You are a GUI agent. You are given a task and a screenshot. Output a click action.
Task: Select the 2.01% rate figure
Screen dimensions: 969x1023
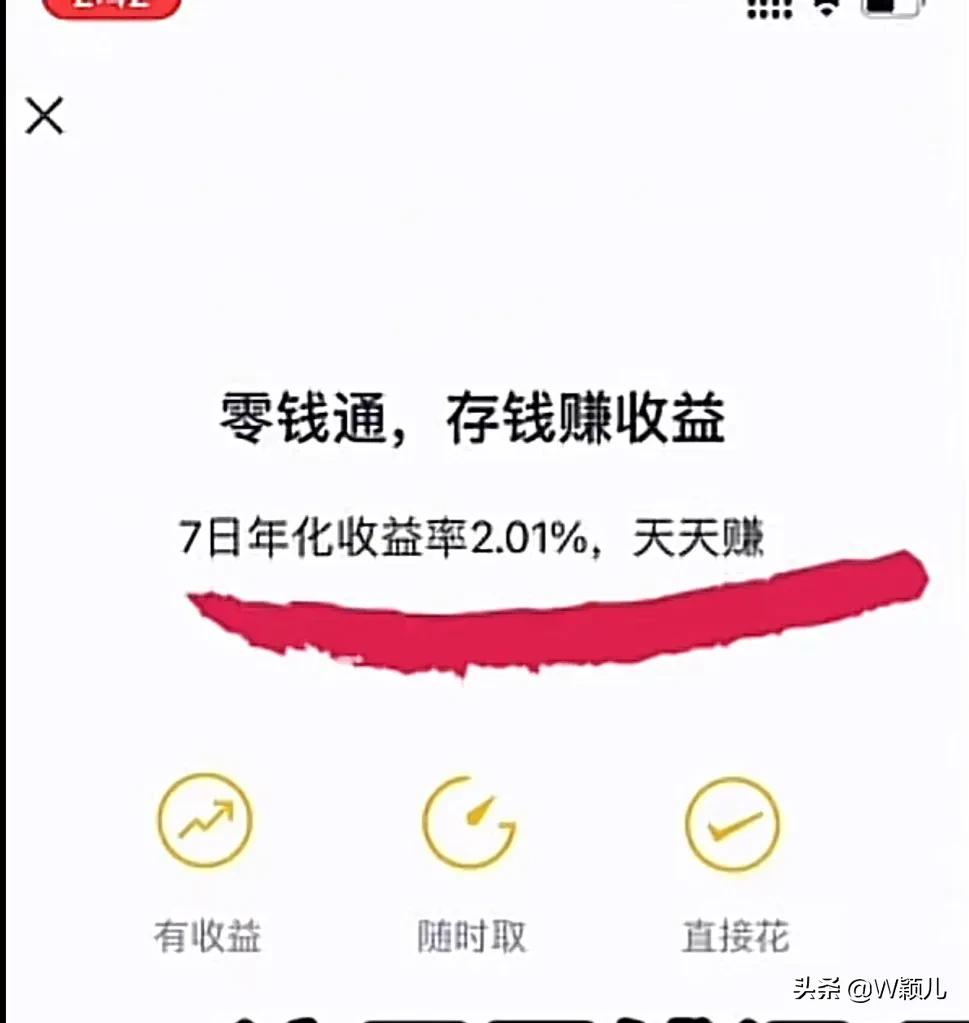click(525, 536)
